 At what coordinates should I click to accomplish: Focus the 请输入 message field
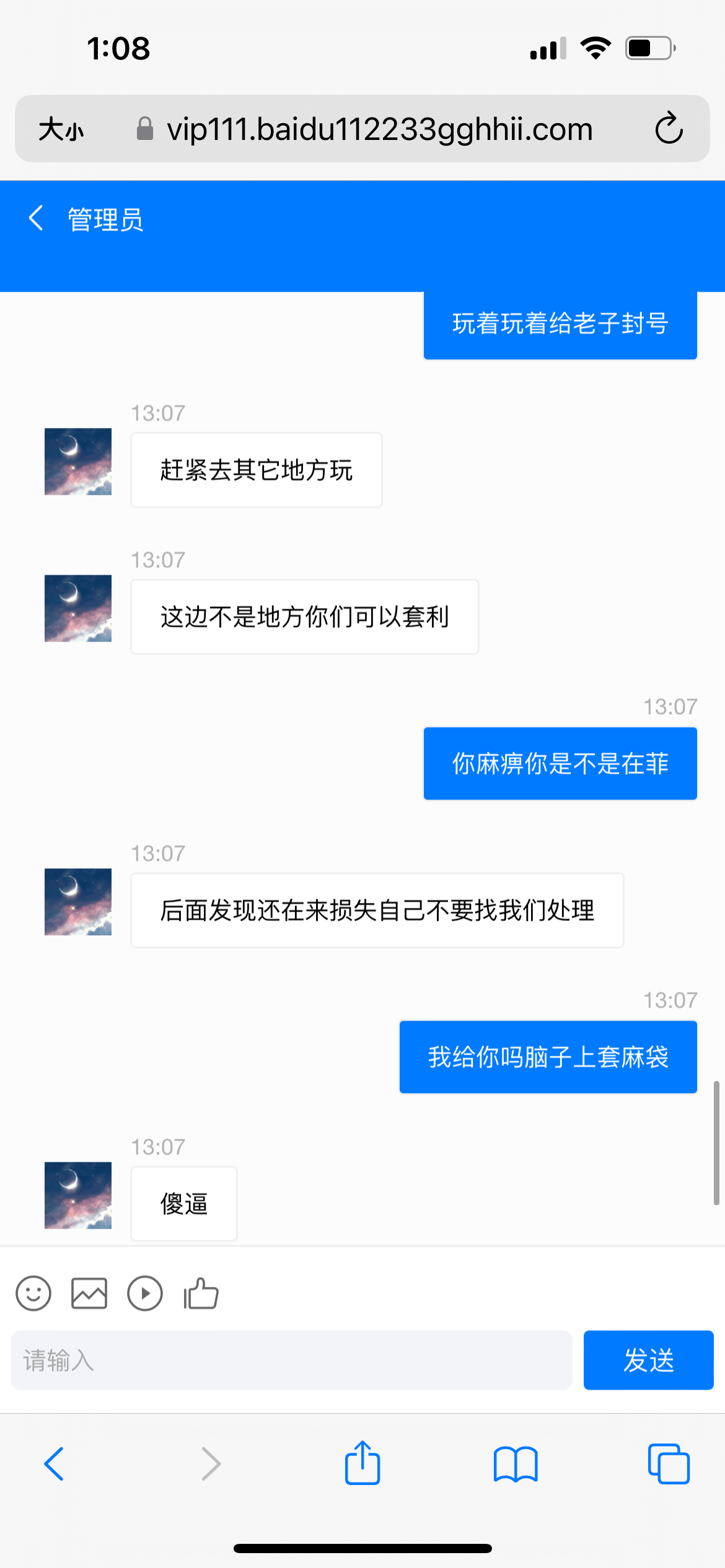click(291, 1360)
